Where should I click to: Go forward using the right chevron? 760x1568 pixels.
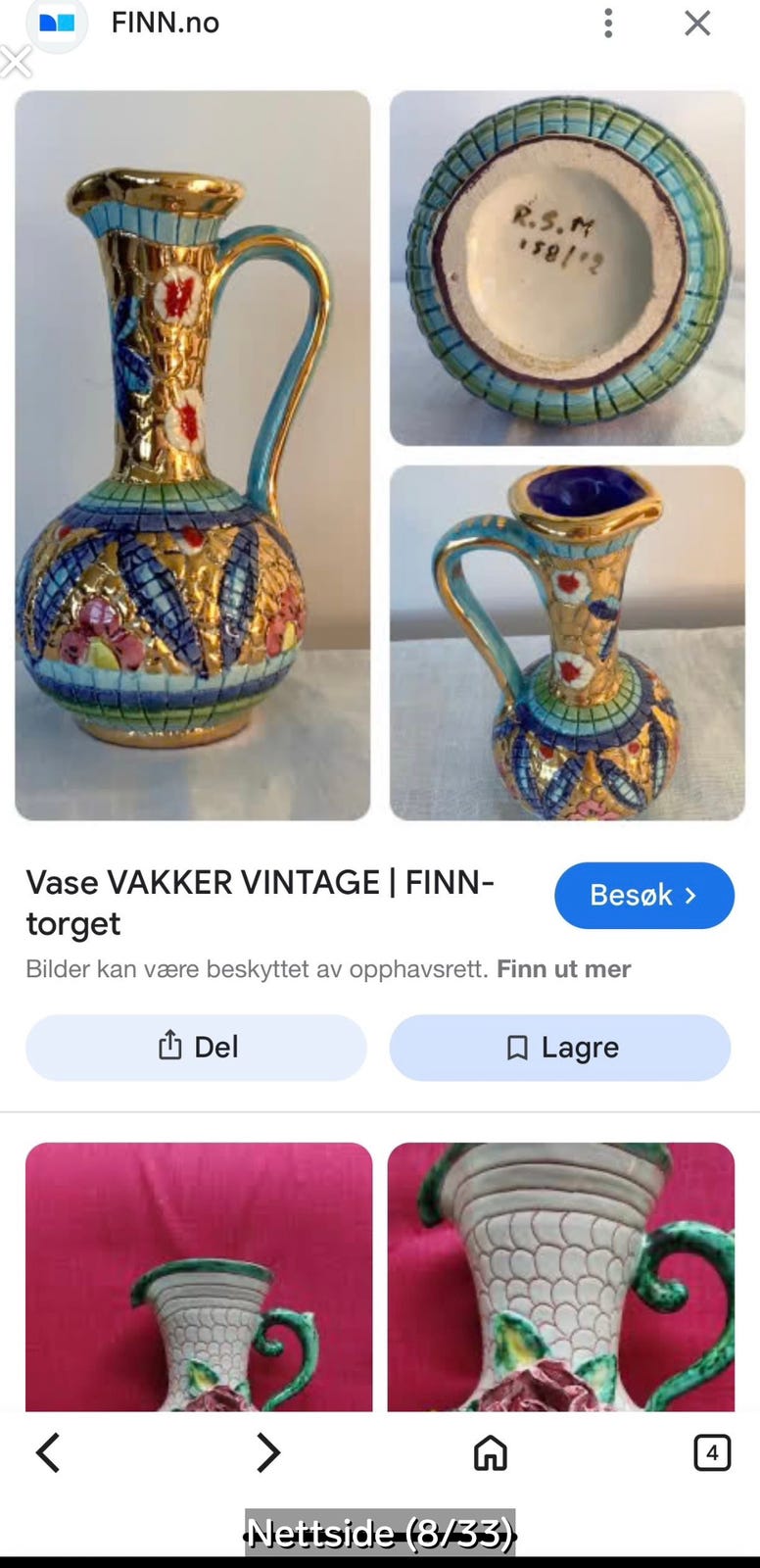click(x=267, y=1453)
